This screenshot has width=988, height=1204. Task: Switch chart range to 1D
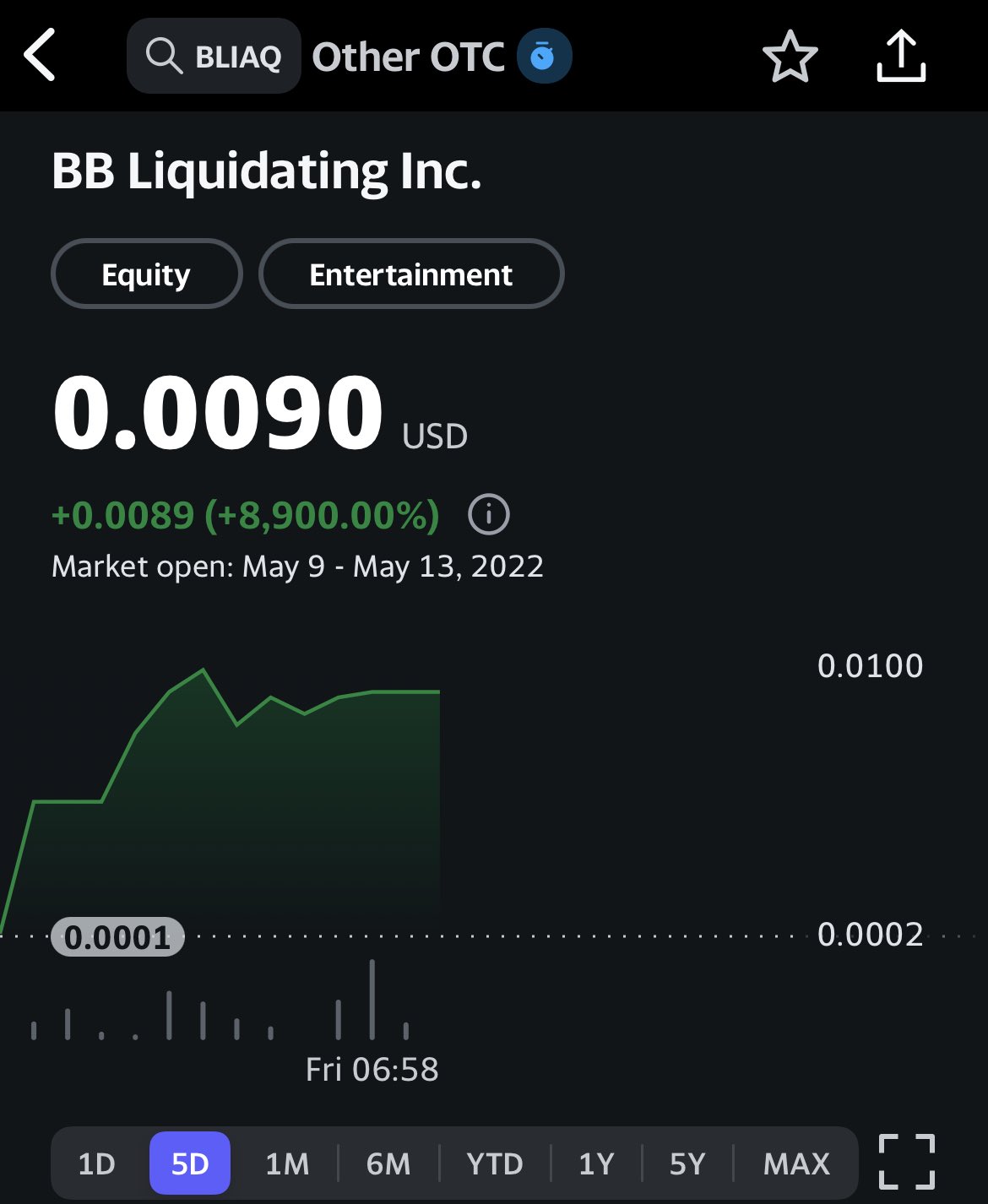[96, 1163]
